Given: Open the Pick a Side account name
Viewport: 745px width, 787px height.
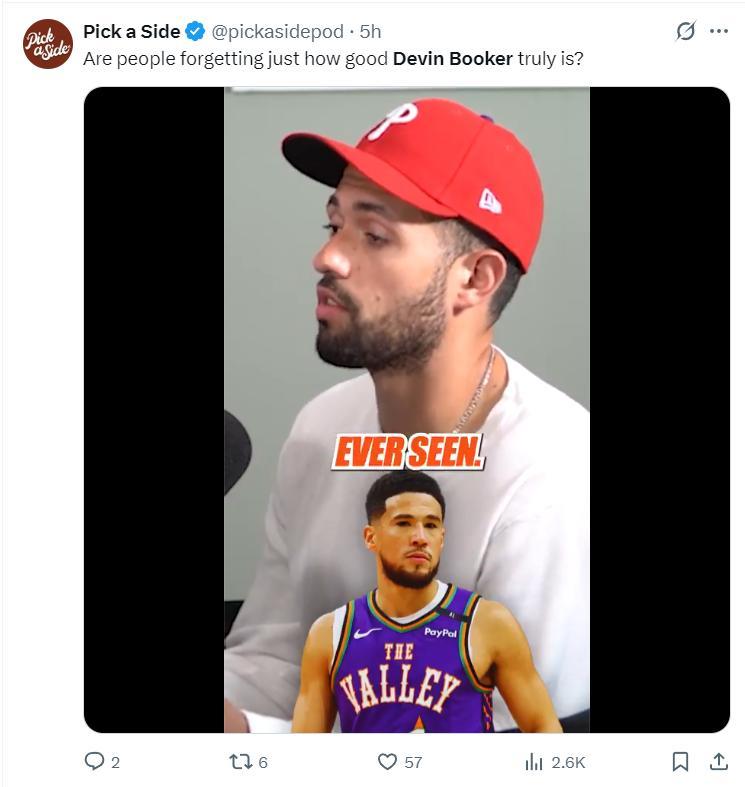Looking at the screenshot, I should click(131, 32).
